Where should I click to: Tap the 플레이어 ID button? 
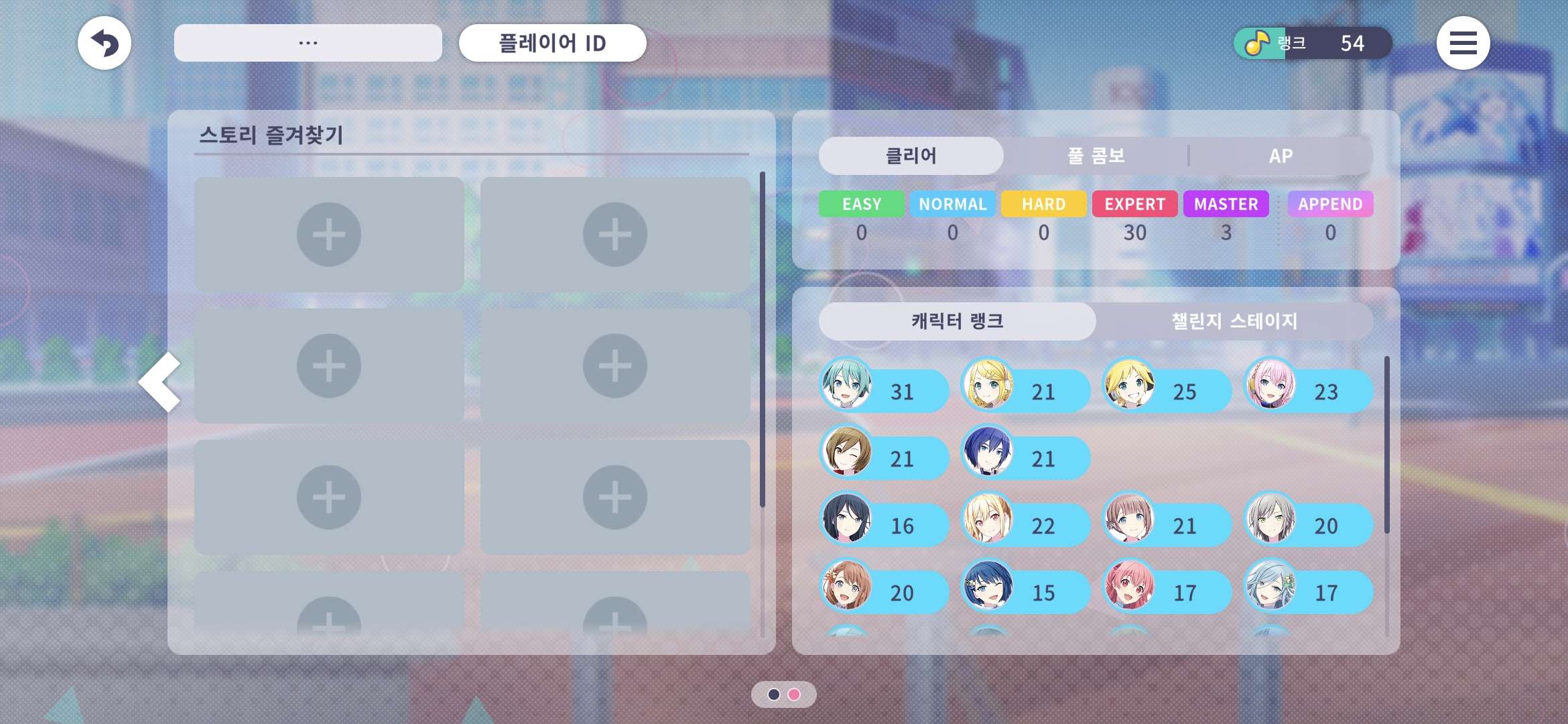tap(552, 43)
